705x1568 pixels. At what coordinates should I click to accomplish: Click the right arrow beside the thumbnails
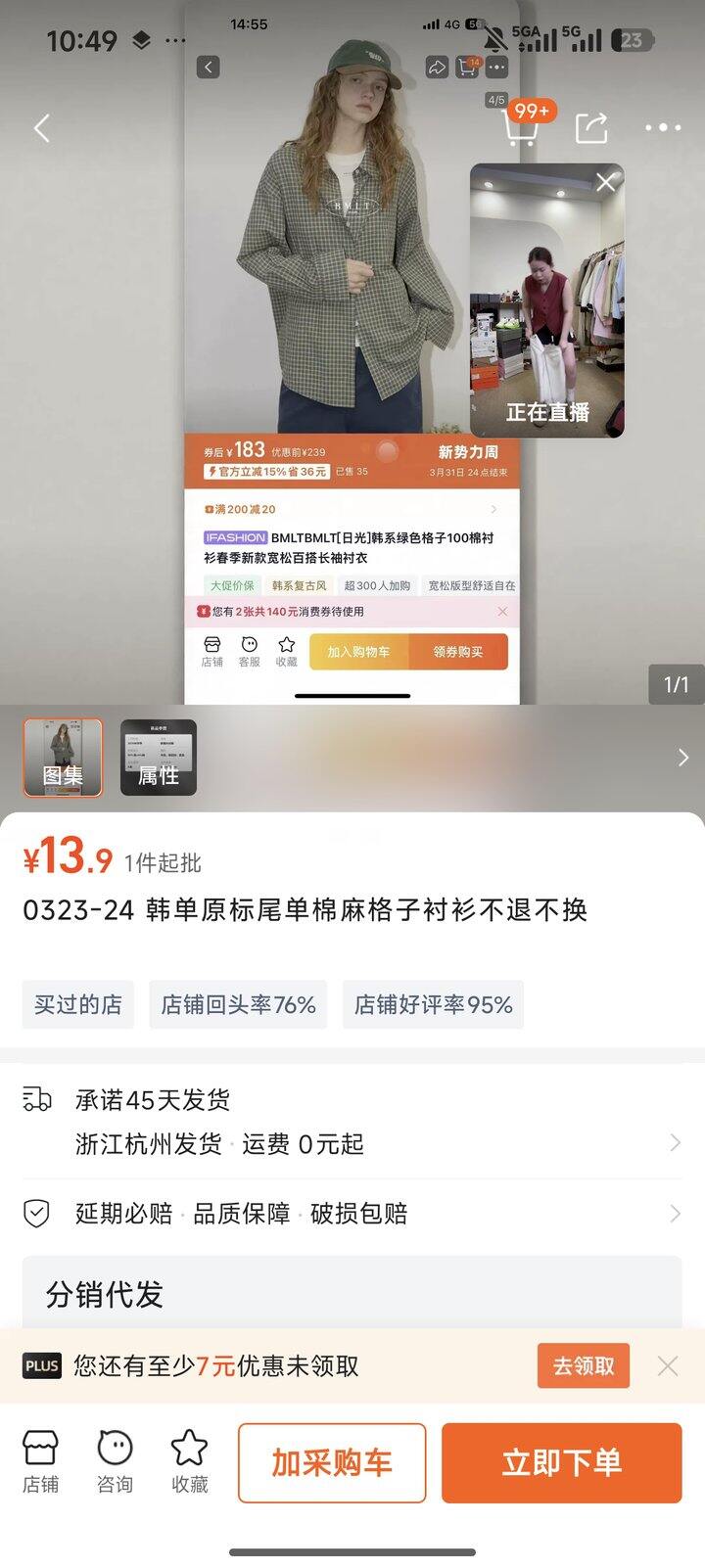682,757
